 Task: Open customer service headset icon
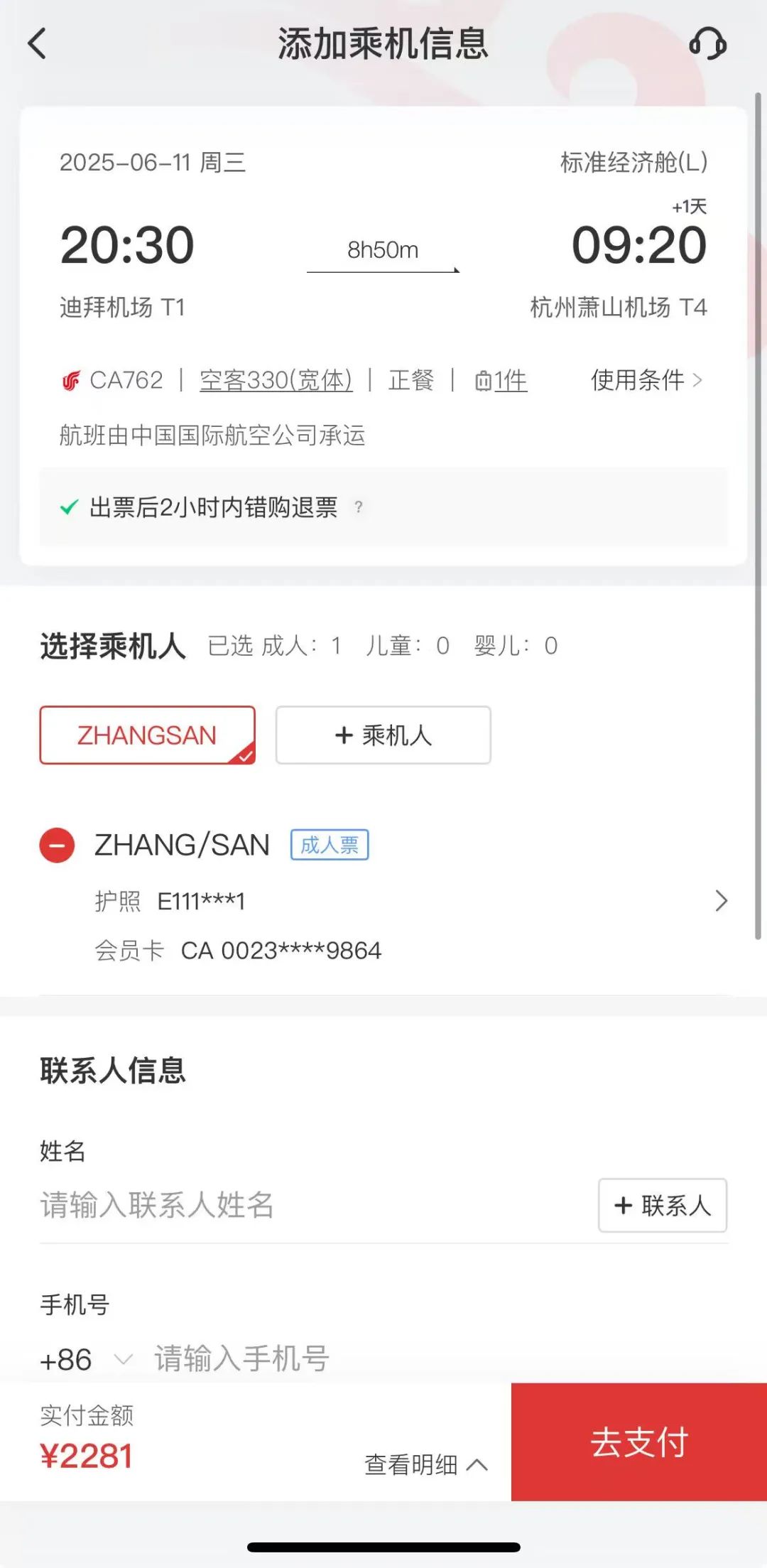(707, 43)
